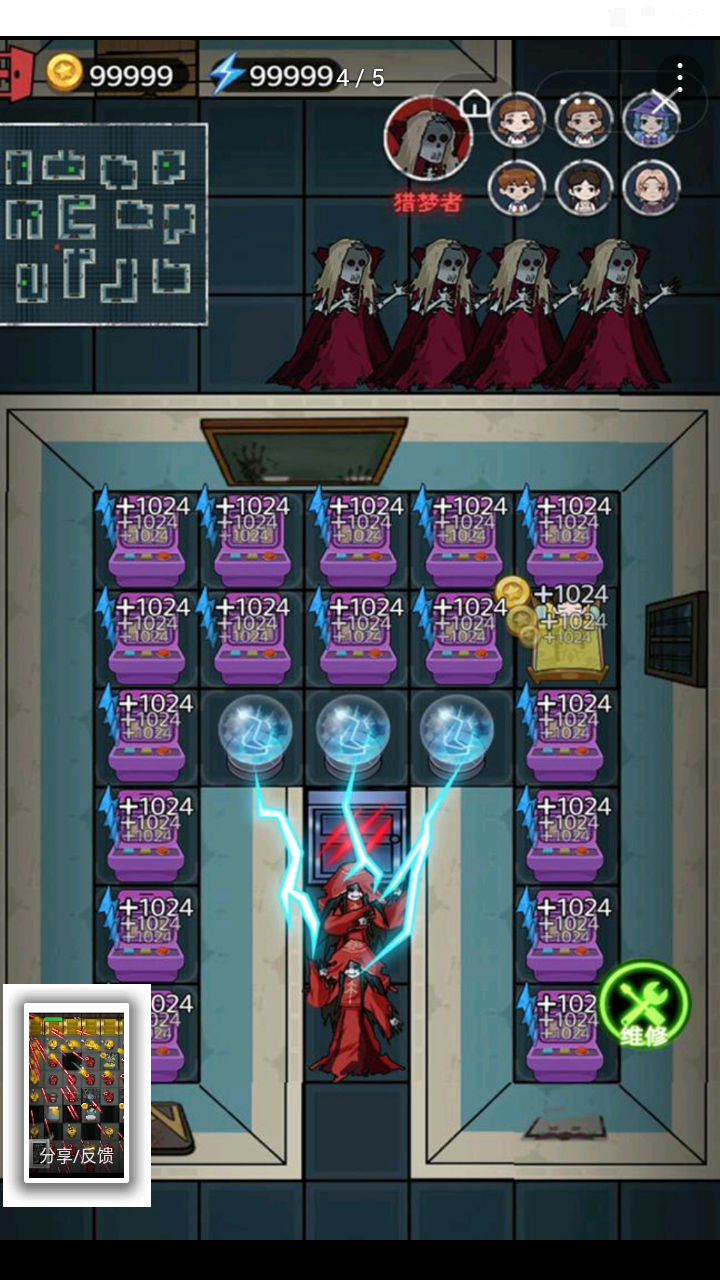The width and height of the screenshot is (720, 1280).
Task: Open the room minimap
Action: pos(103,224)
